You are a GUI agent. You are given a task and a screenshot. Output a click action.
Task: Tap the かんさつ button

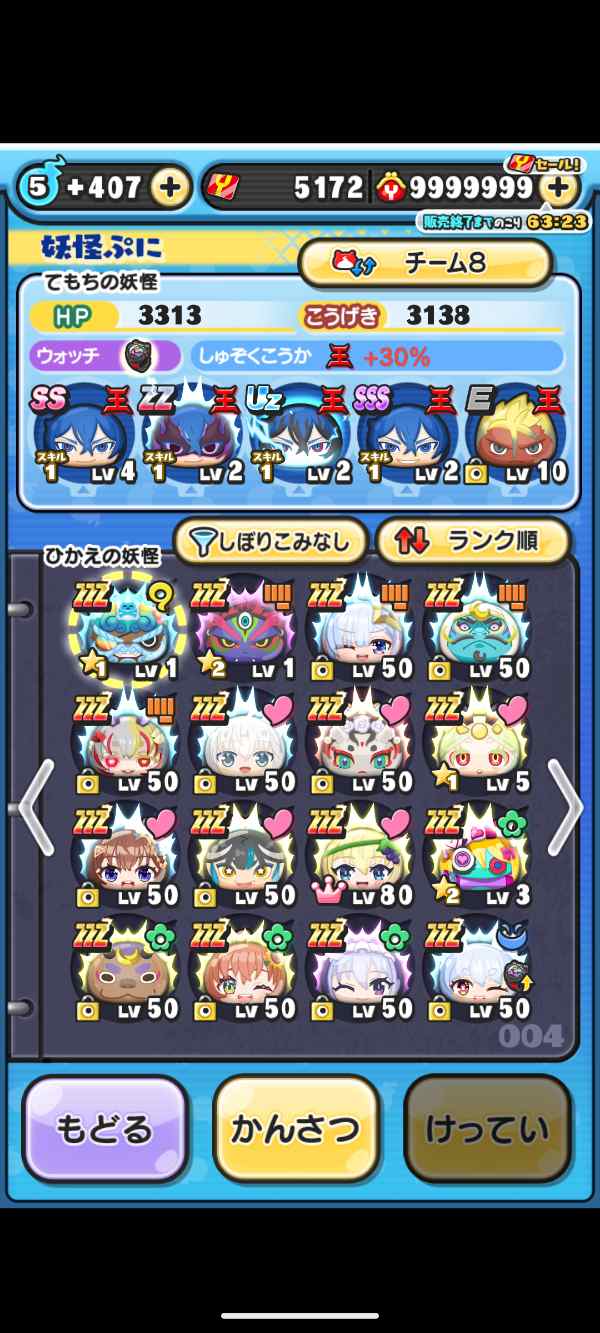coord(295,1129)
